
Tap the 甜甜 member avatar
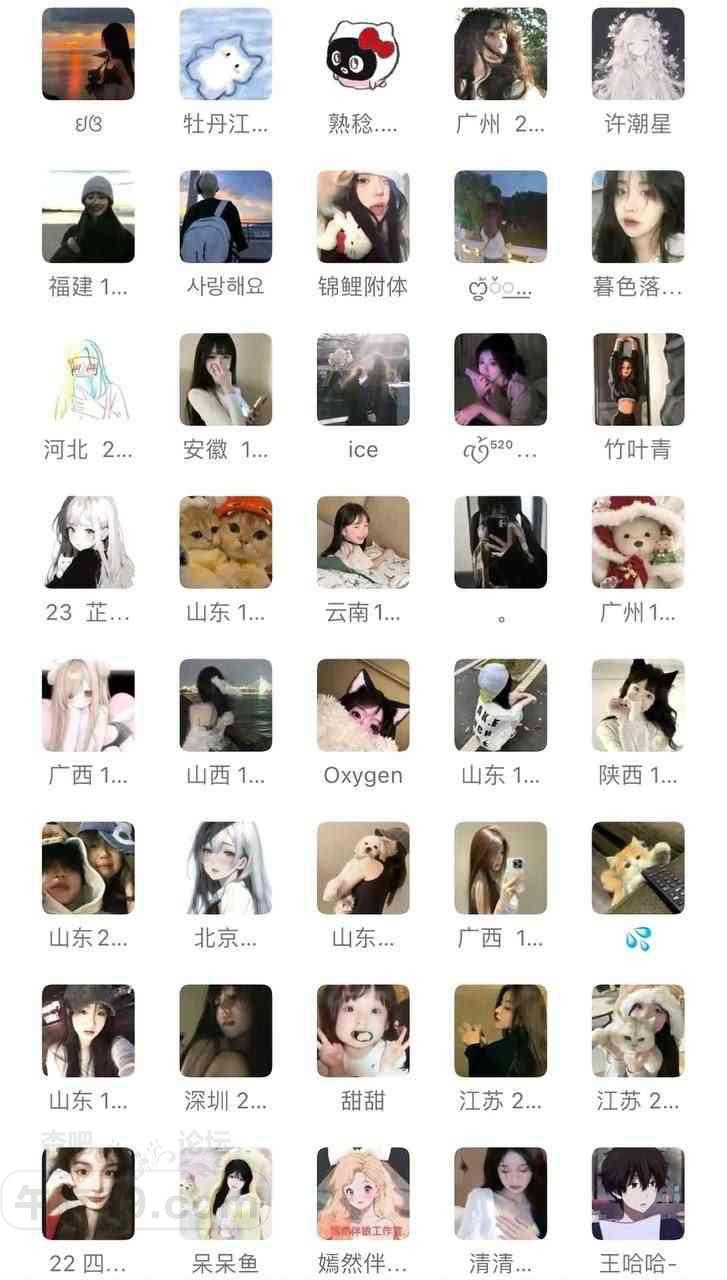[x=363, y=1031]
